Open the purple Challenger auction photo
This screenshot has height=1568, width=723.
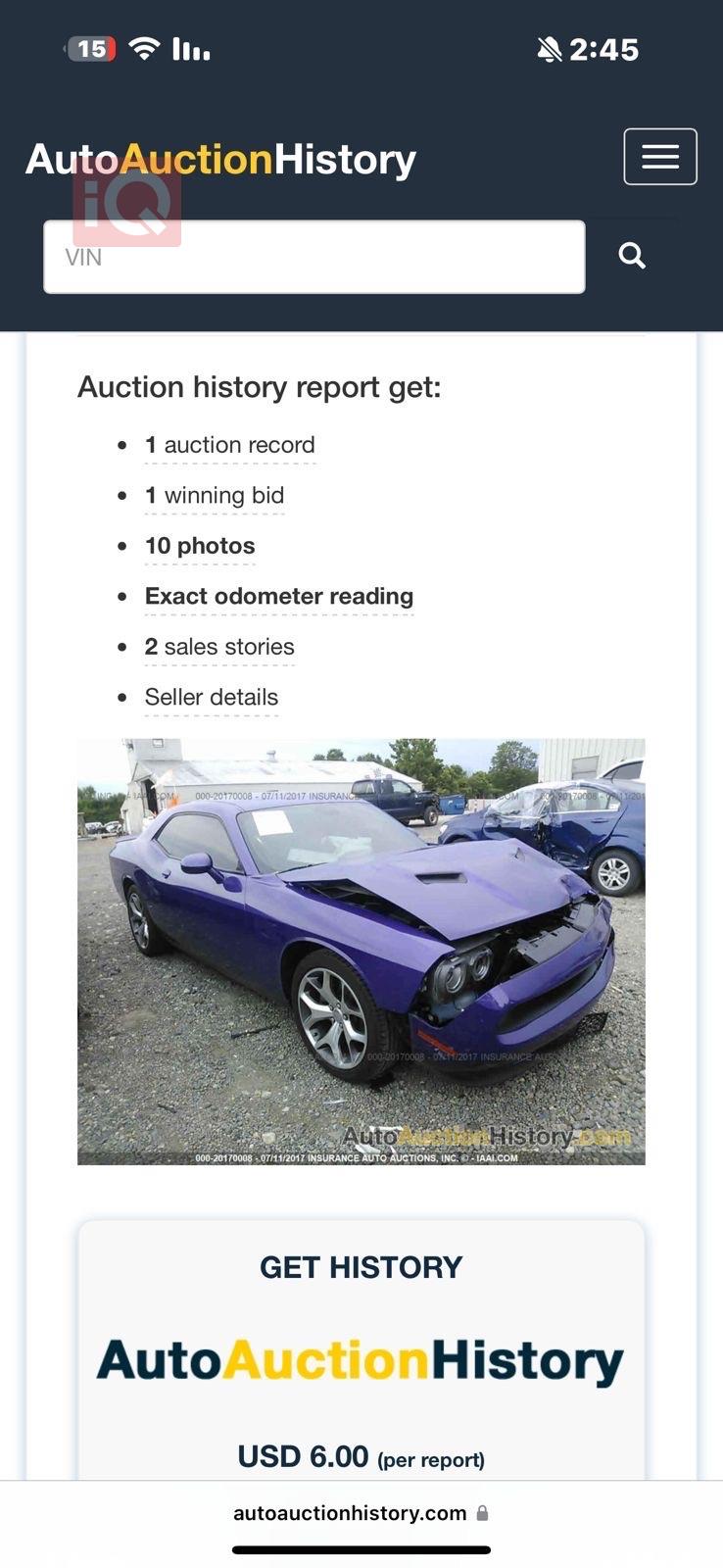tap(361, 951)
